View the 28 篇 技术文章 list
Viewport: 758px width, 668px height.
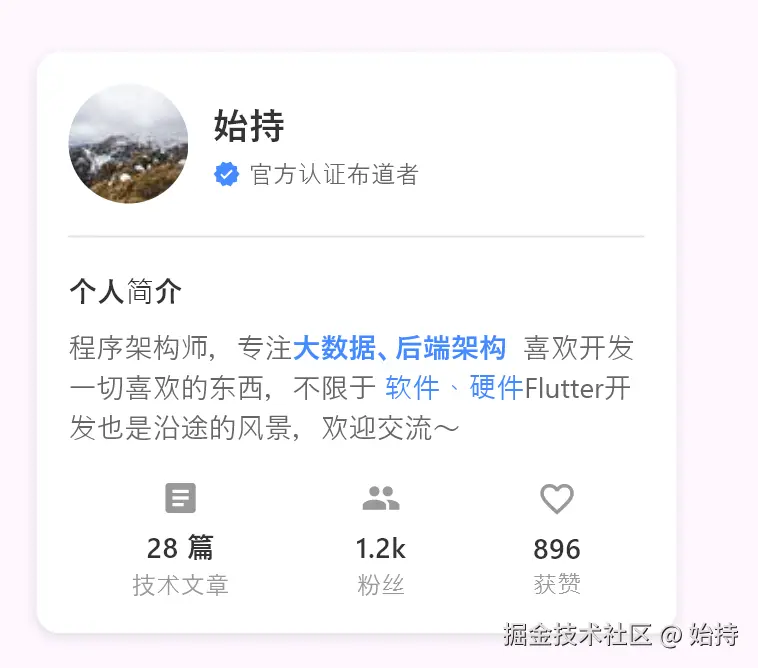[180, 540]
